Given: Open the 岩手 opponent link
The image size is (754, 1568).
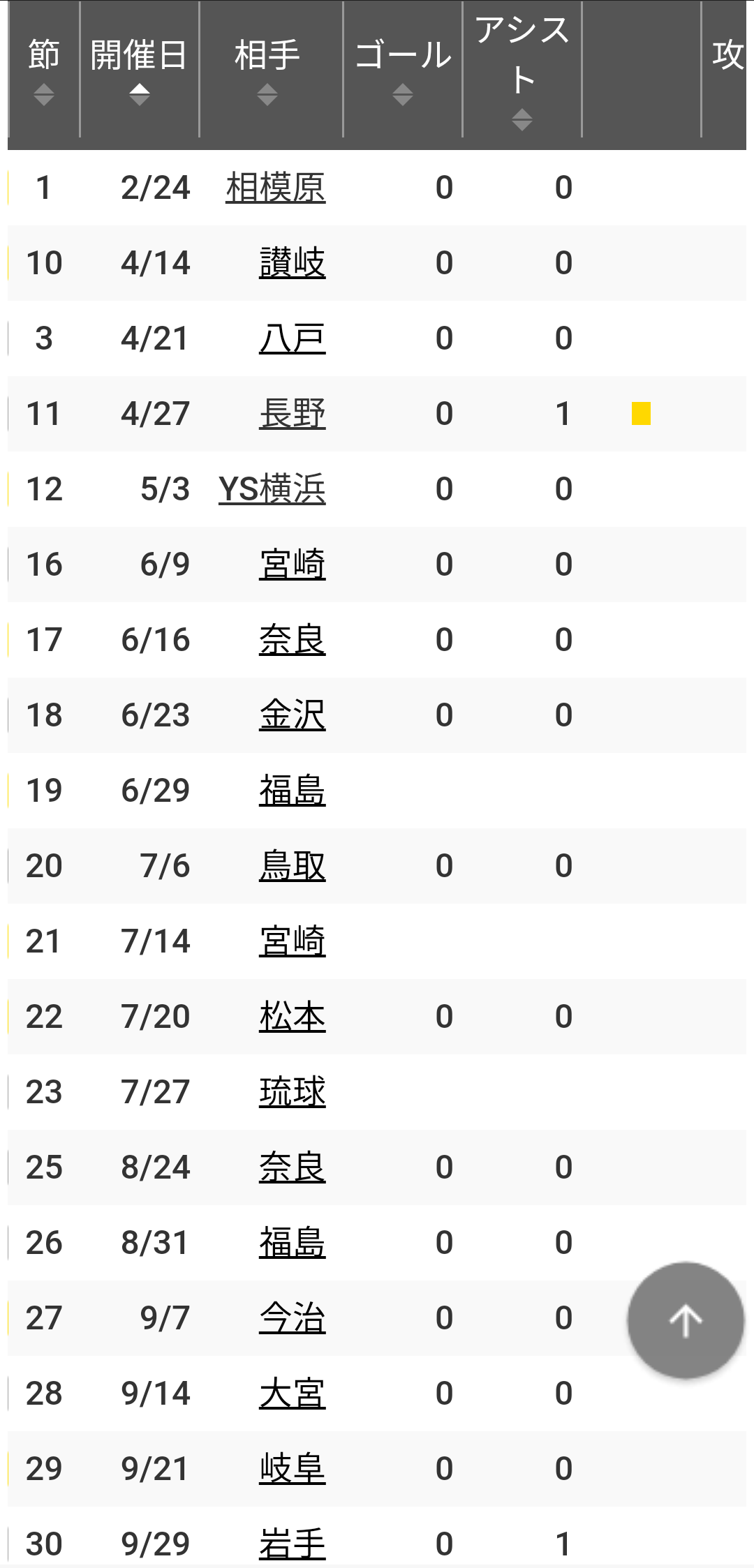Looking at the screenshot, I should tap(293, 1544).
